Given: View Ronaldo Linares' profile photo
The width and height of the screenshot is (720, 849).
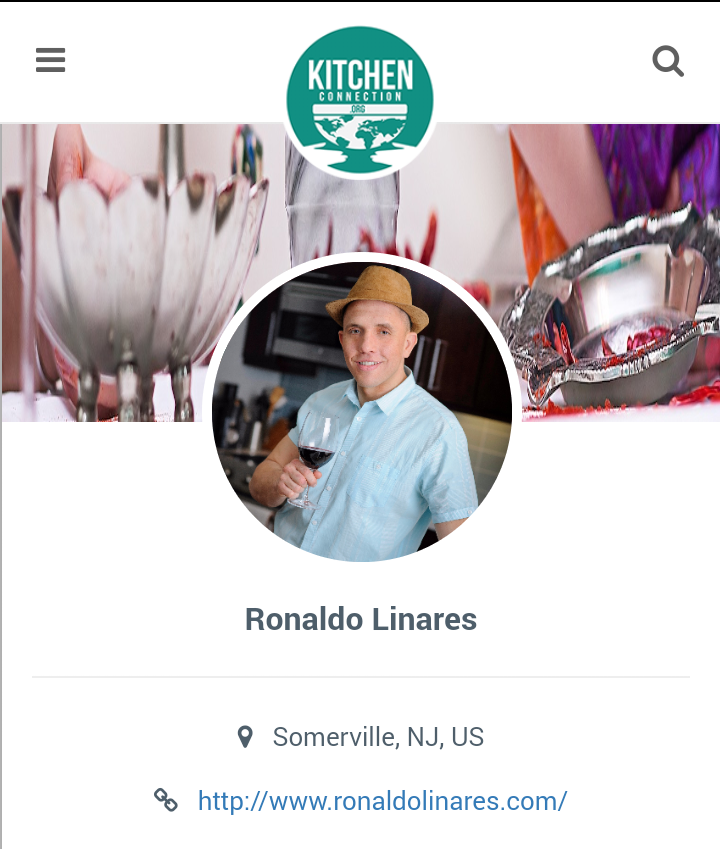Looking at the screenshot, I should pyautogui.click(x=362, y=411).
